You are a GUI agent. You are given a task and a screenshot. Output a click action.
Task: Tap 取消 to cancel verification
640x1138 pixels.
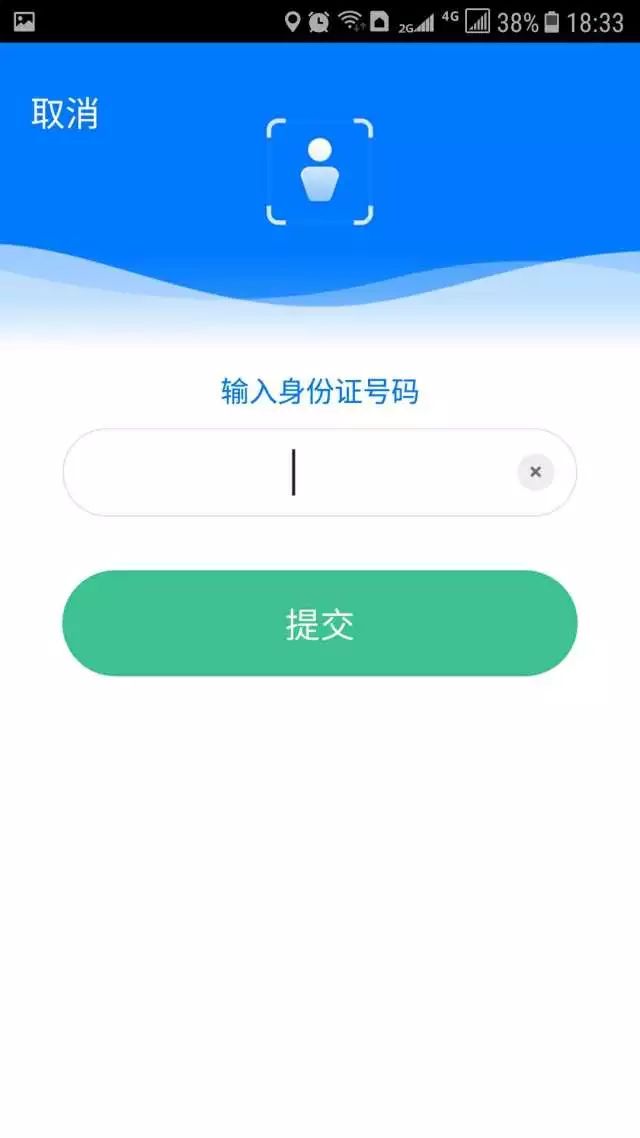coord(65,114)
